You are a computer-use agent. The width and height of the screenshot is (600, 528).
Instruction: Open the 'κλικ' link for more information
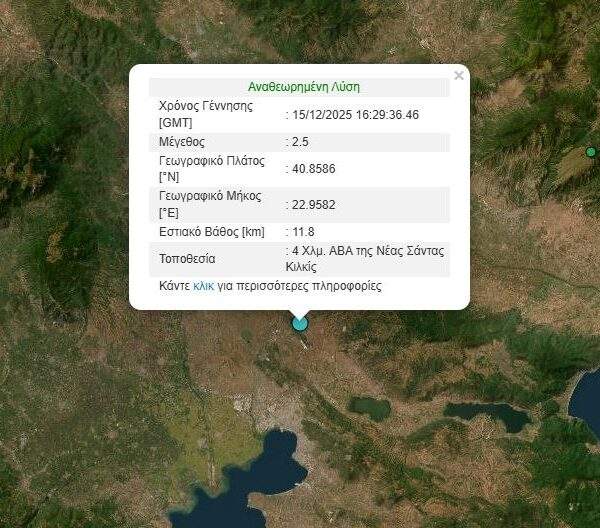tap(204, 286)
